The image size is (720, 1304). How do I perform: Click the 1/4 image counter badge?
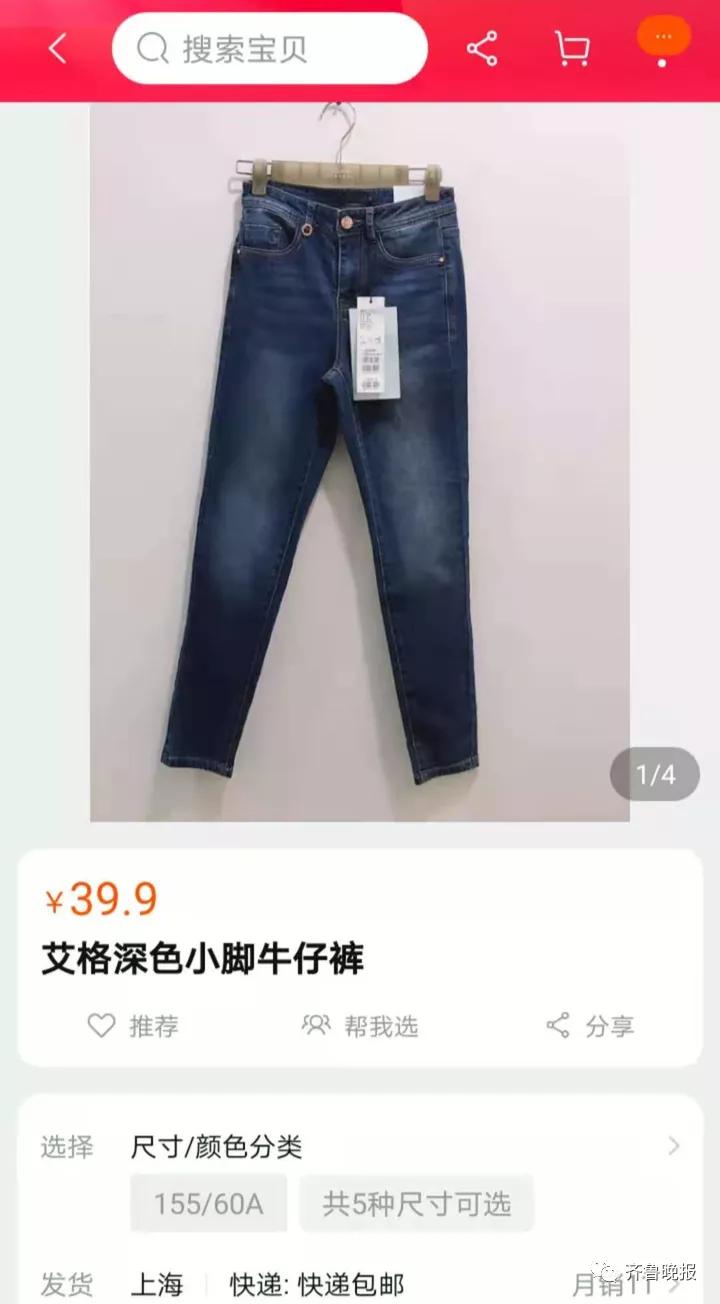click(x=655, y=773)
